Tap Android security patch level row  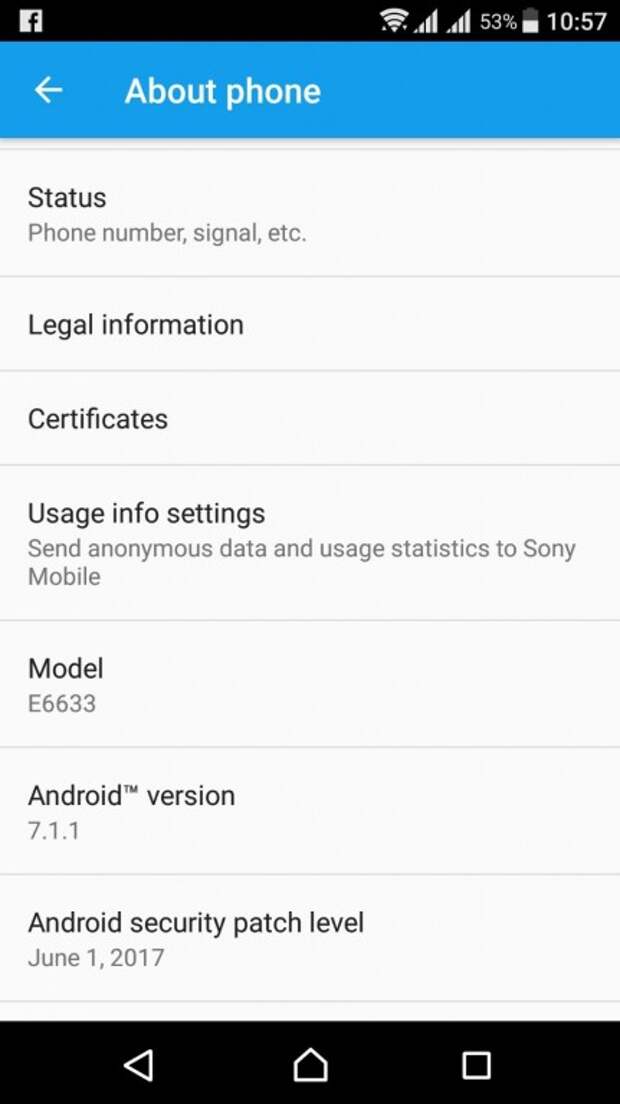[310, 938]
